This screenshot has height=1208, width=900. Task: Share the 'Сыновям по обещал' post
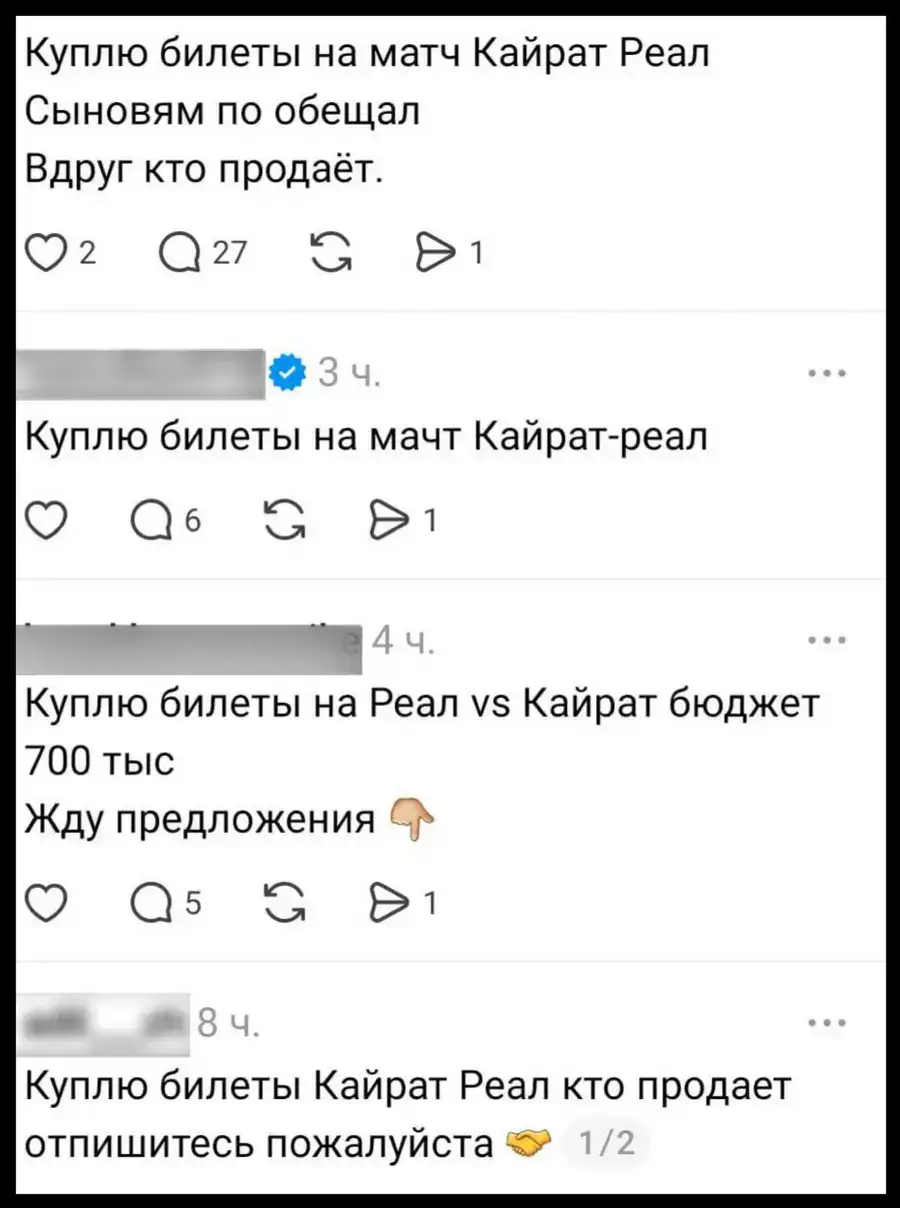coord(432,255)
